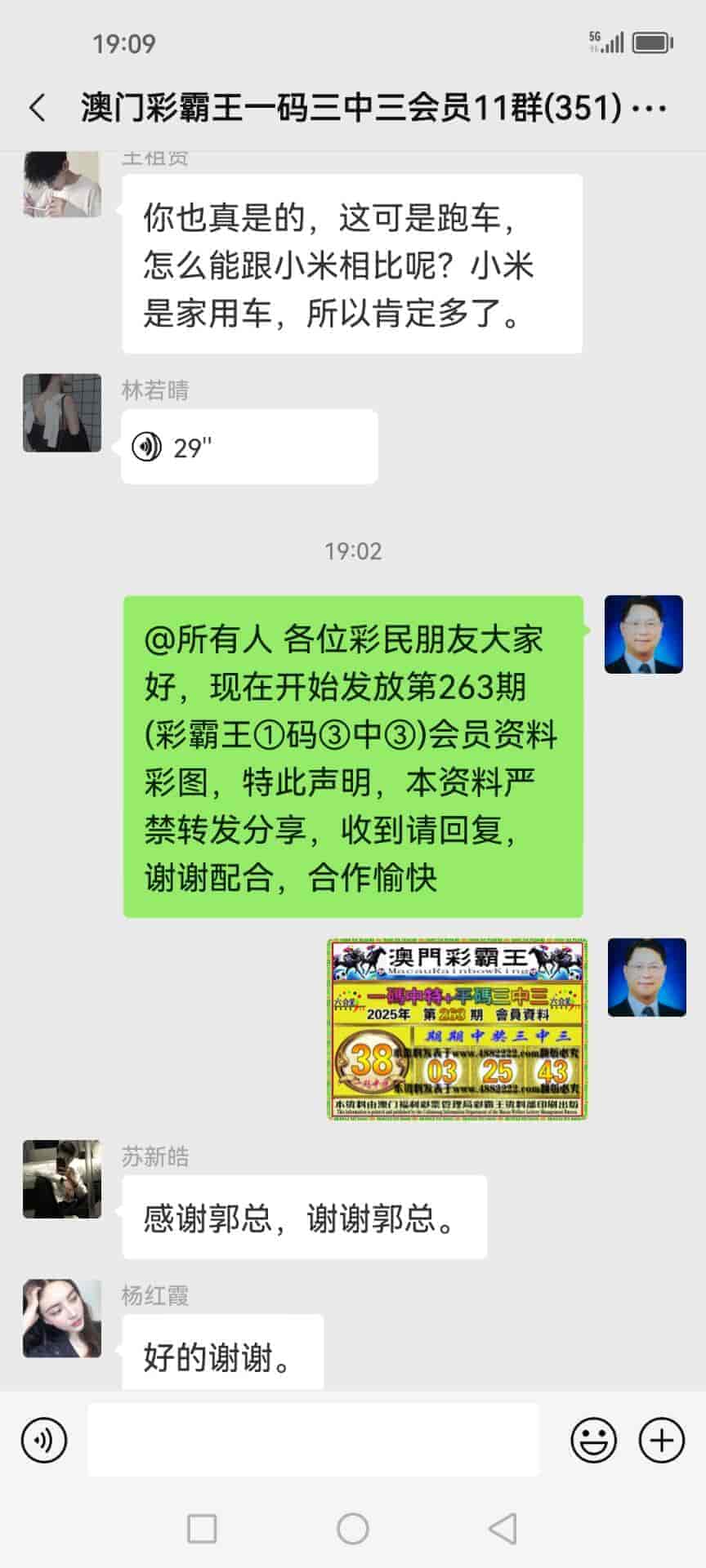Open the plus attachment menu
This screenshot has width=706, height=1568.
(661, 1440)
